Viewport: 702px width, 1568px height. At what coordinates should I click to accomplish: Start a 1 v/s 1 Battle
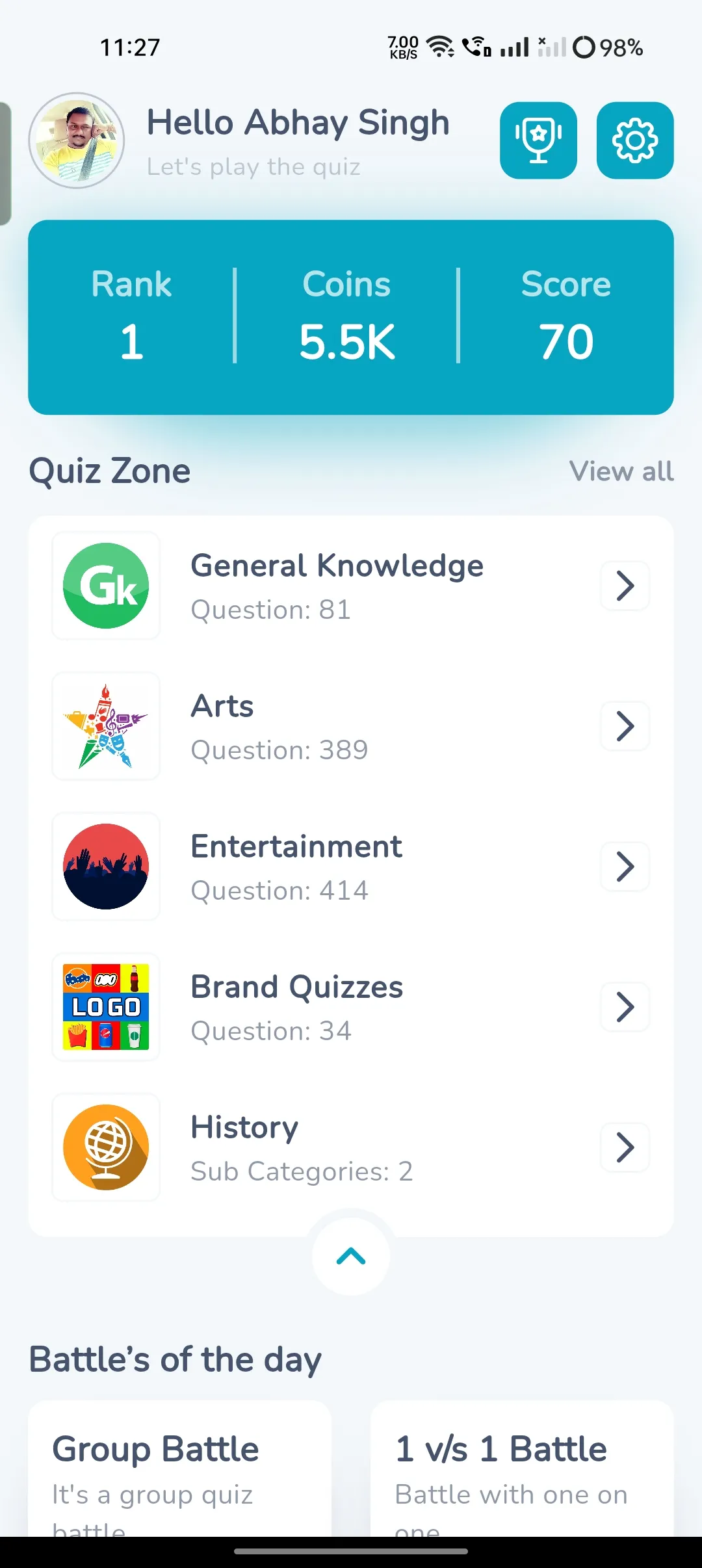(x=521, y=1469)
